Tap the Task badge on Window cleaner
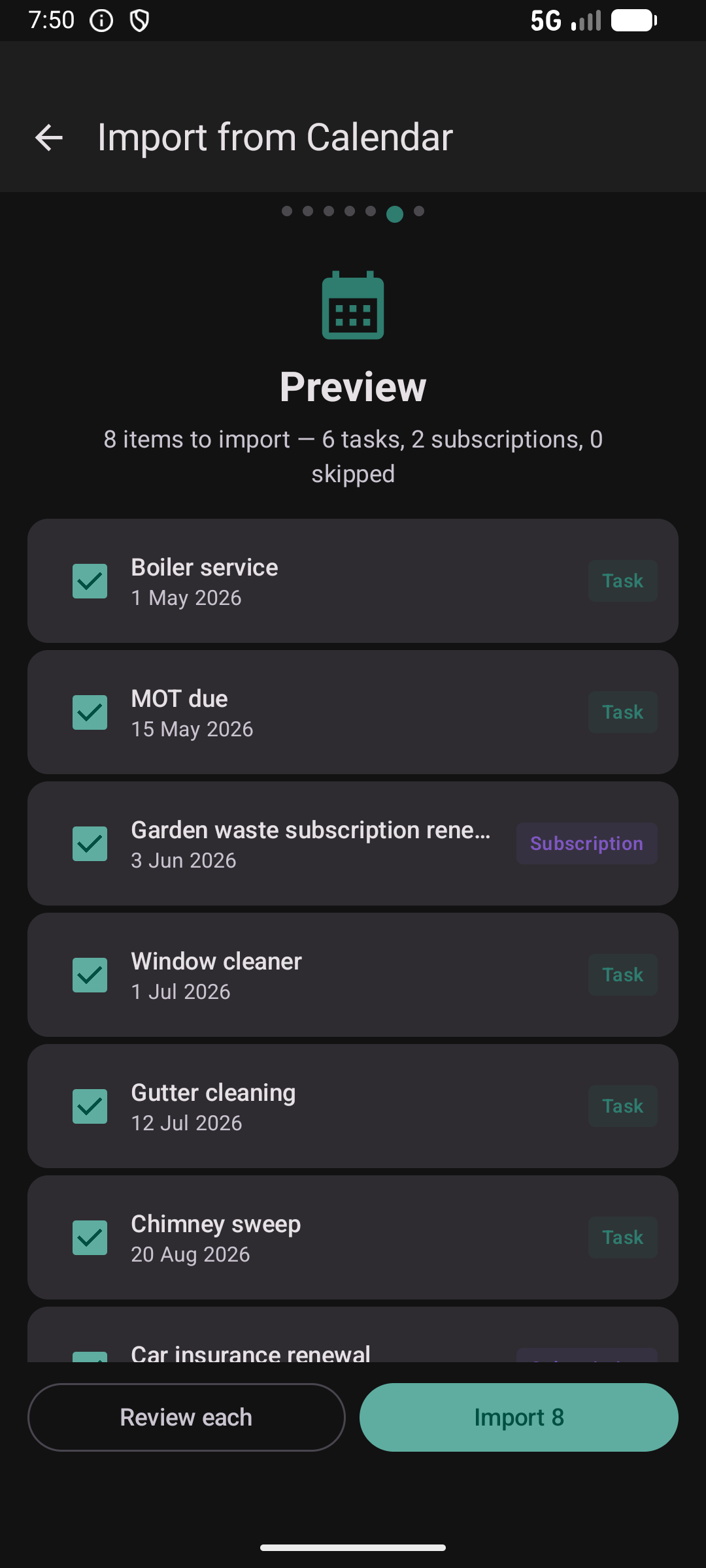 622,974
